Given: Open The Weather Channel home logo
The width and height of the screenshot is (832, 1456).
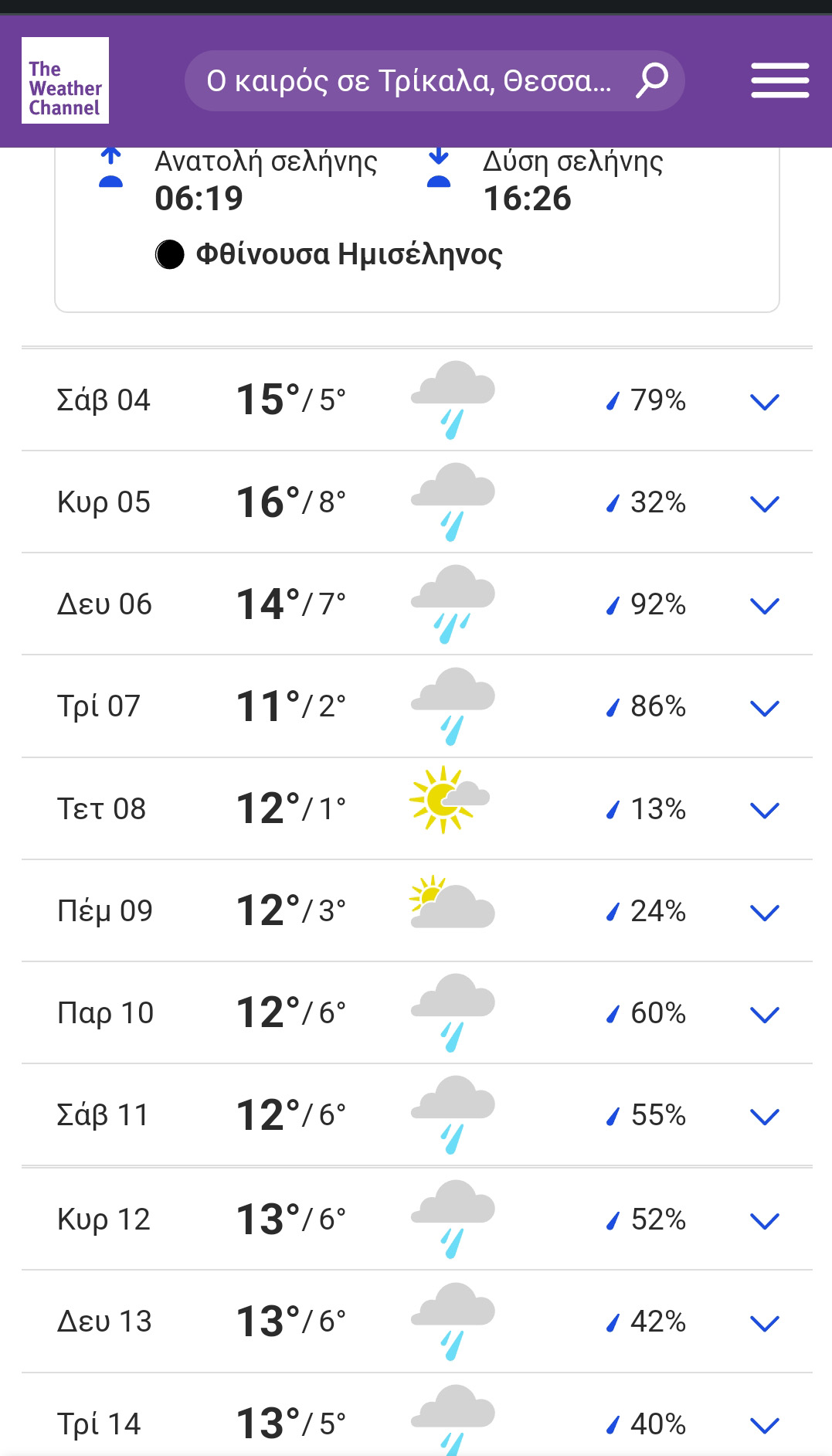Looking at the screenshot, I should (65, 80).
